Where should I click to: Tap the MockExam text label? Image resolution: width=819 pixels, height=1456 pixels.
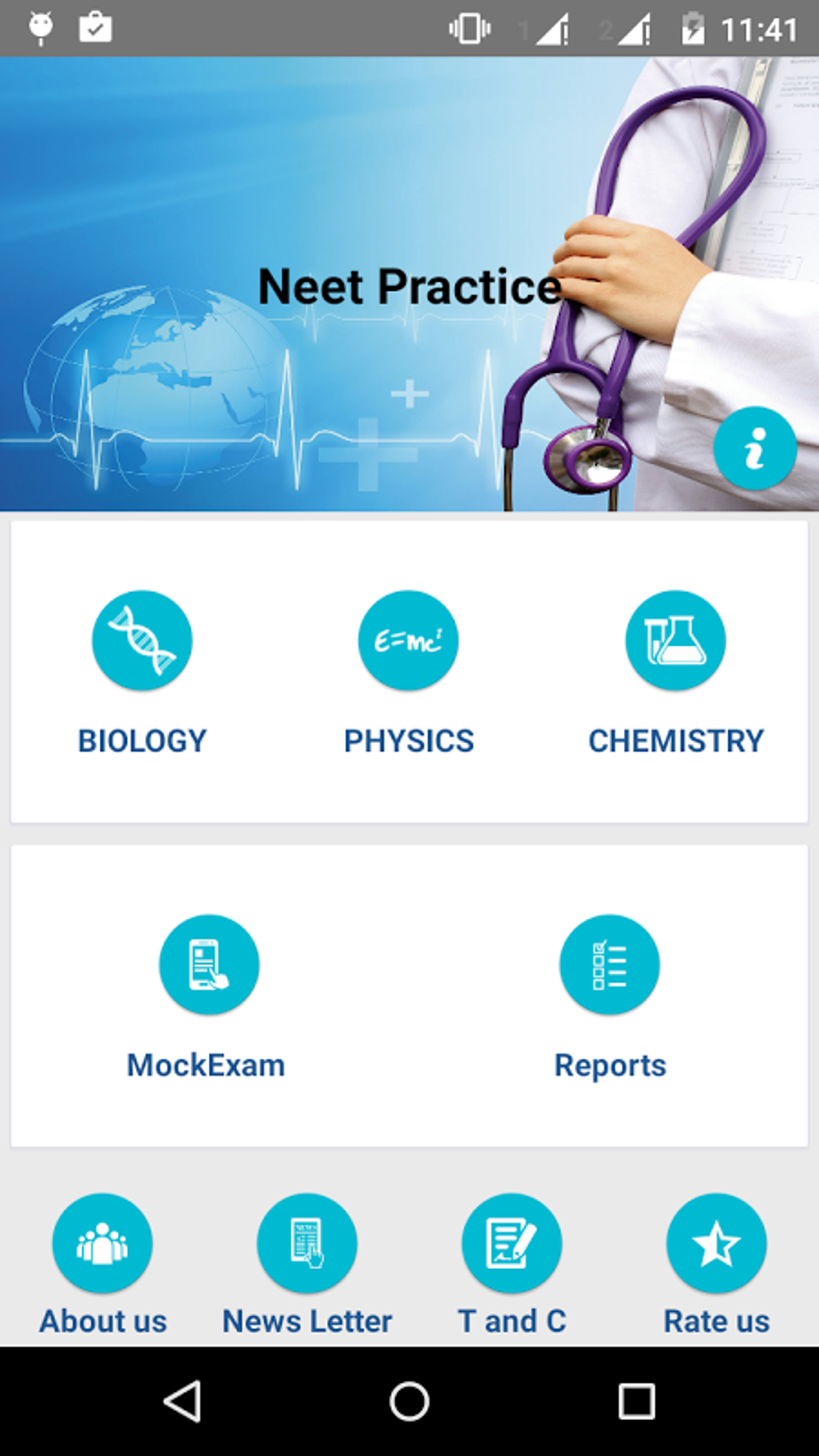206,1065
